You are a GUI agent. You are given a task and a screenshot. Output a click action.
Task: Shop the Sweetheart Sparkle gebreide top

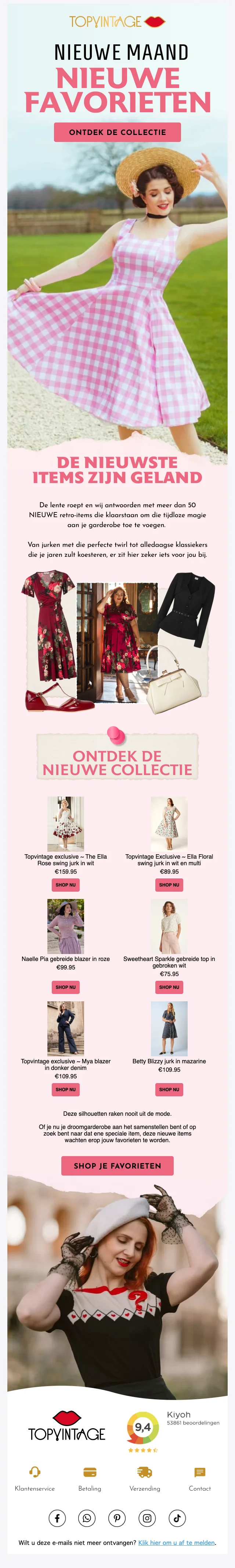coord(169,987)
